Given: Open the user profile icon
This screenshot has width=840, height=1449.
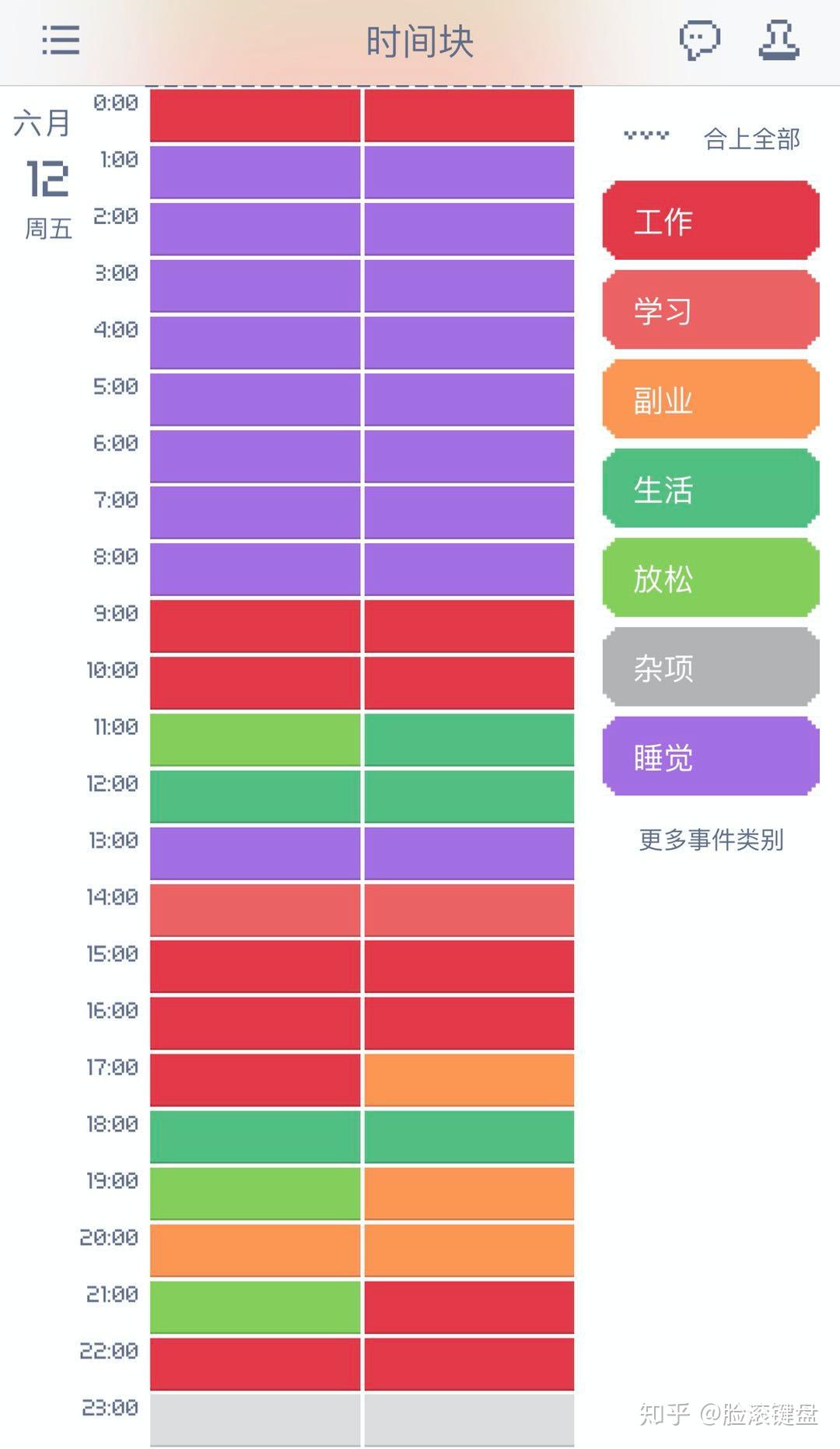Looking at the screenshot, I should 781,42.
